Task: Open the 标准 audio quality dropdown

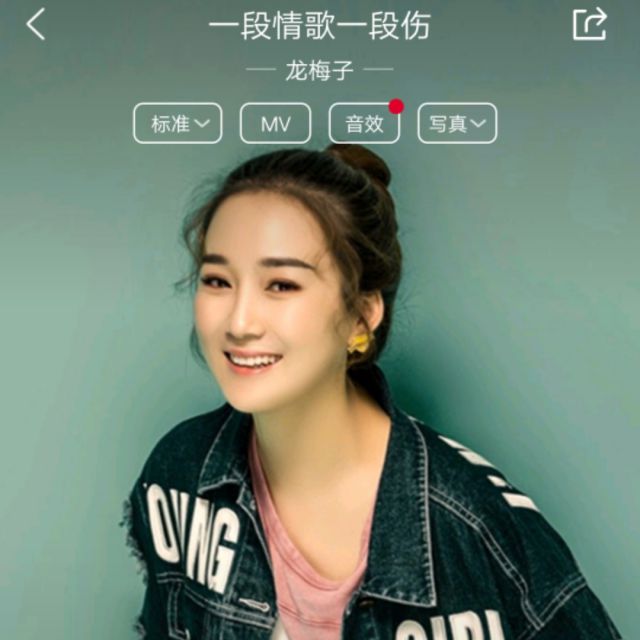Action: (178, 124)
